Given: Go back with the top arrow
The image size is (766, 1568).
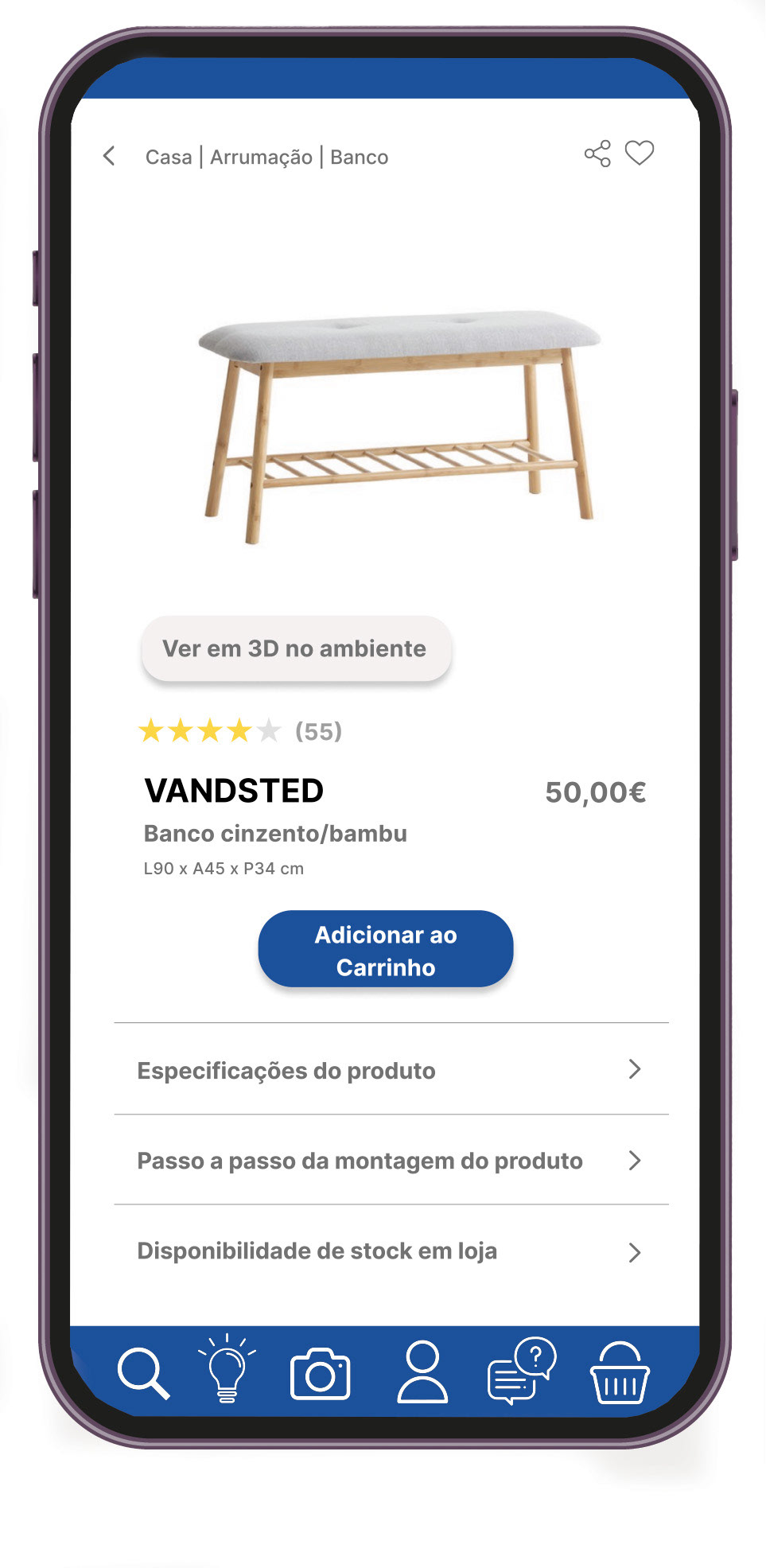Looking at the screenshot, I should pyautogui.click(x=110, y=156).
